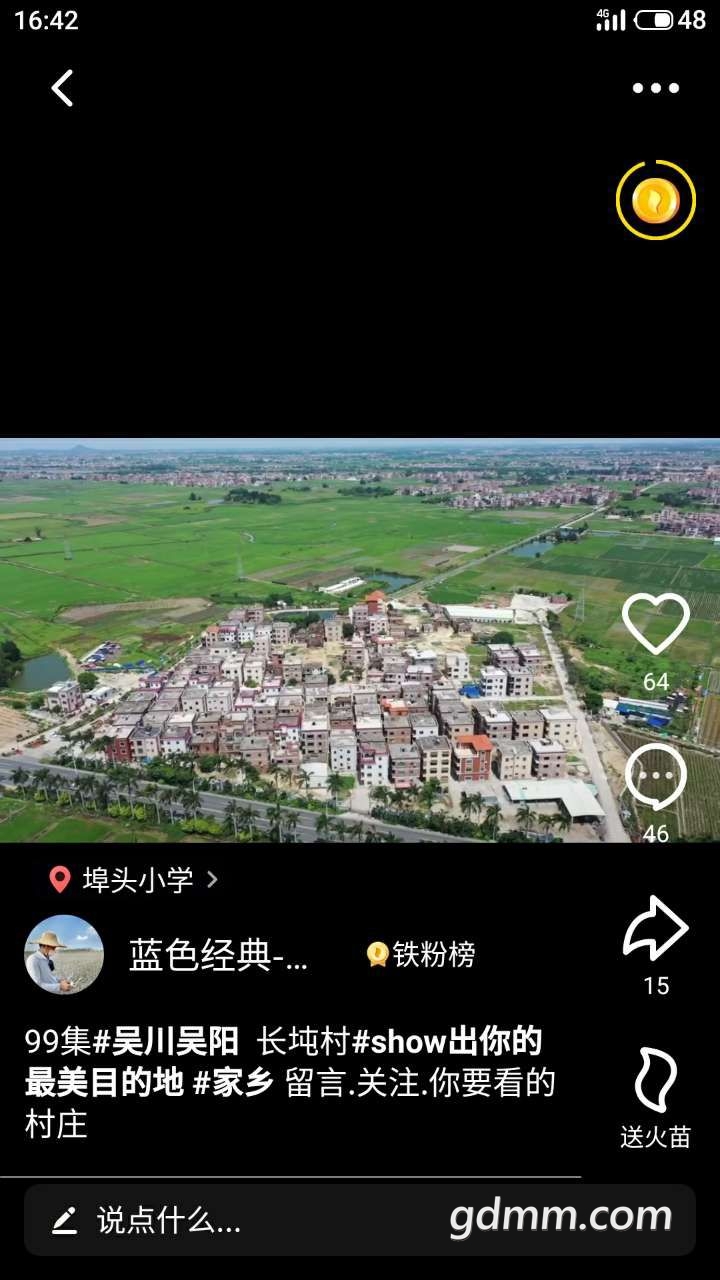Open the #吴川吴阳 hashtag

pos(166,1042)
